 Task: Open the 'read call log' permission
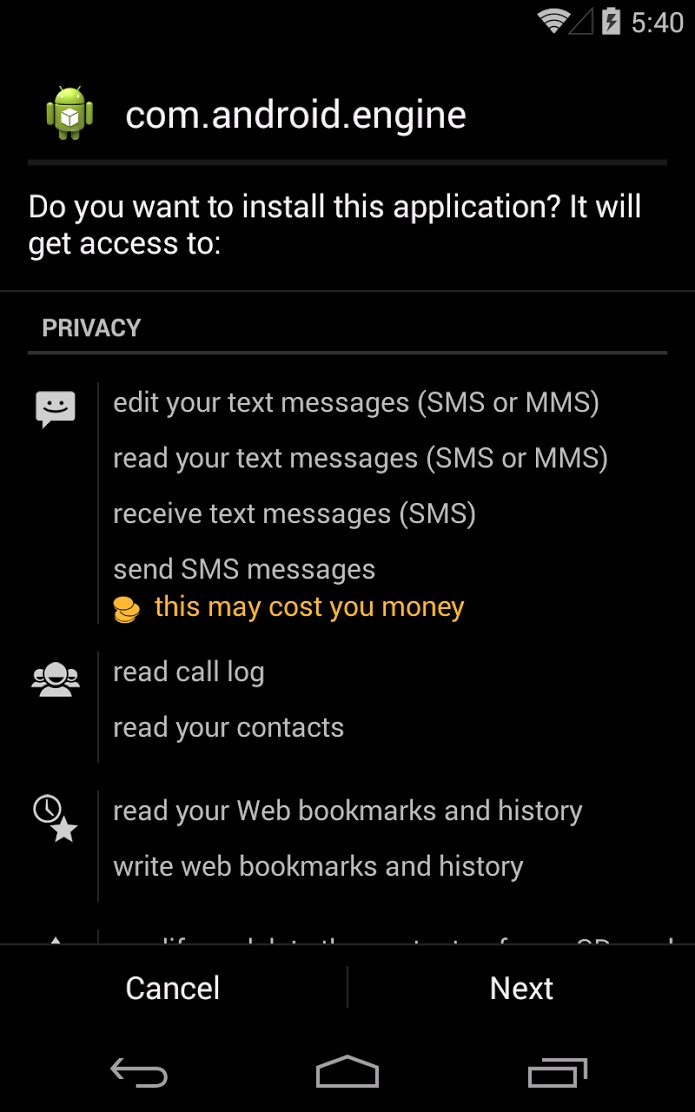(x=188, y=672)
